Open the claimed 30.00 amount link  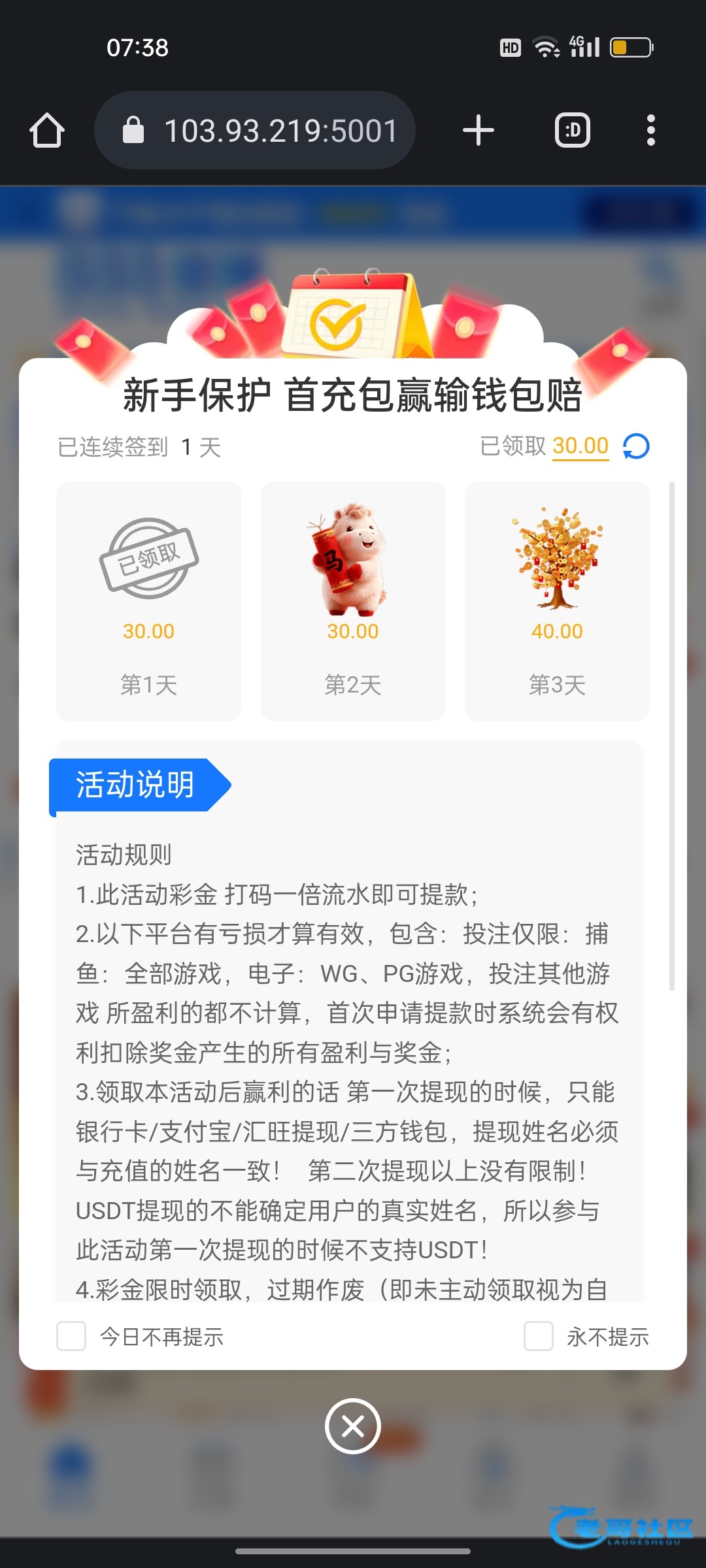coord(580,446)
